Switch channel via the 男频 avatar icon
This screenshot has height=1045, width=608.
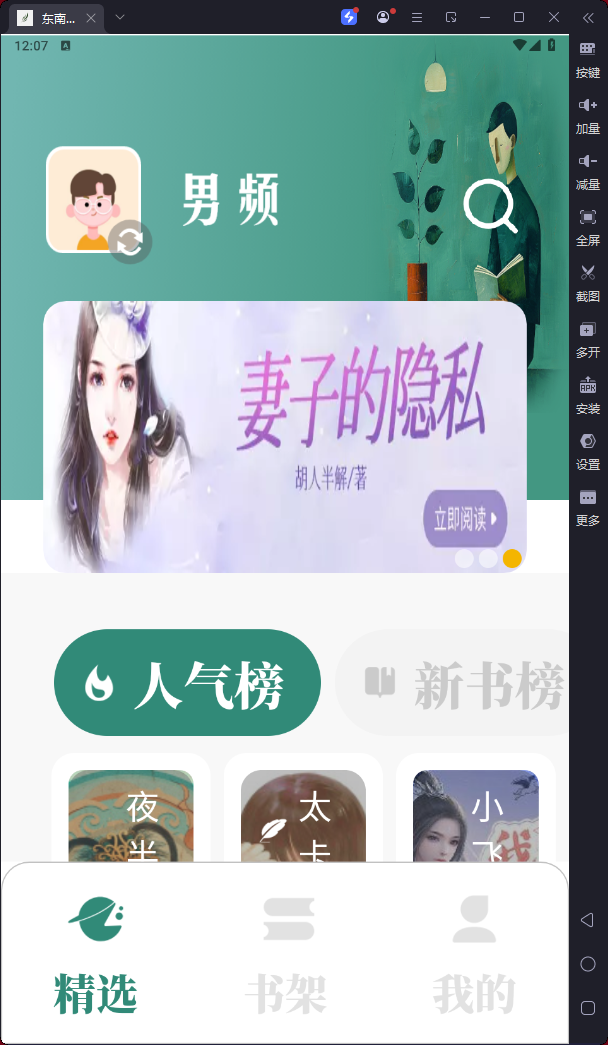95,200
